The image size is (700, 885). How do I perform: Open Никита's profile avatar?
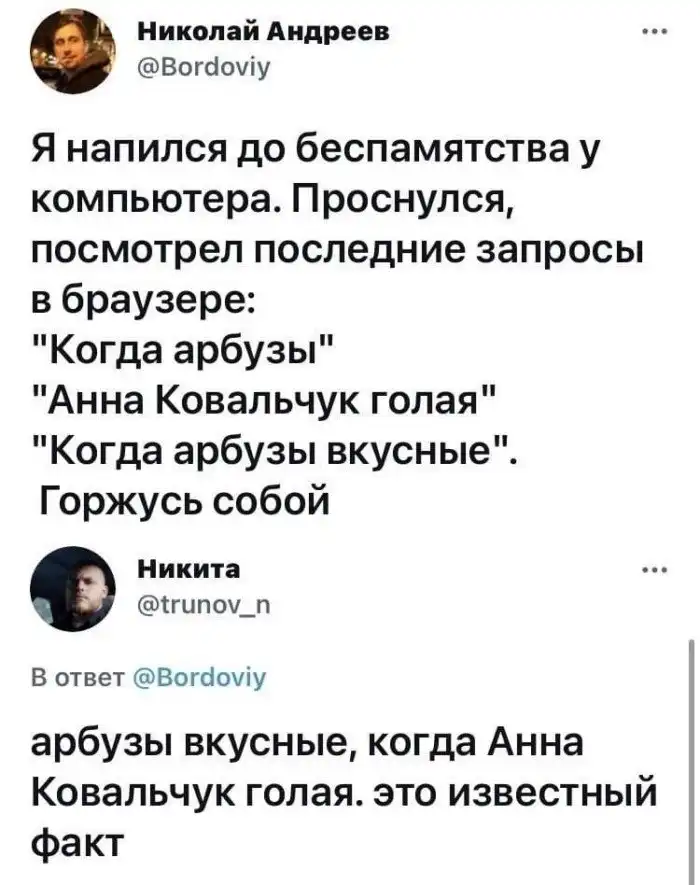point(74,589)
